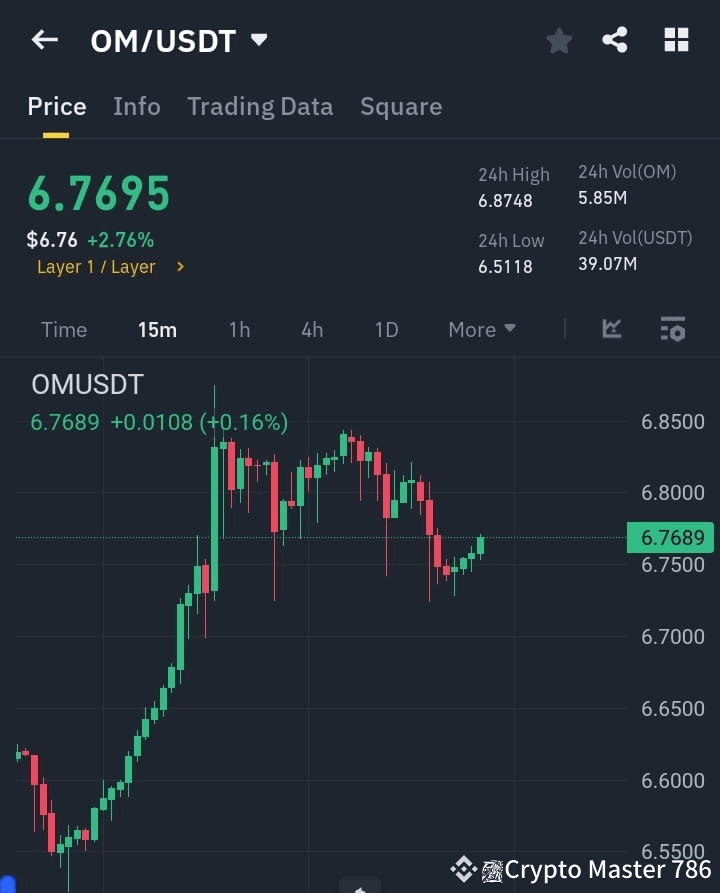This screenshot has width=720, height=893.
Task: Open the OM/USDT pair selector dropdown
Action: coord(180,40)
